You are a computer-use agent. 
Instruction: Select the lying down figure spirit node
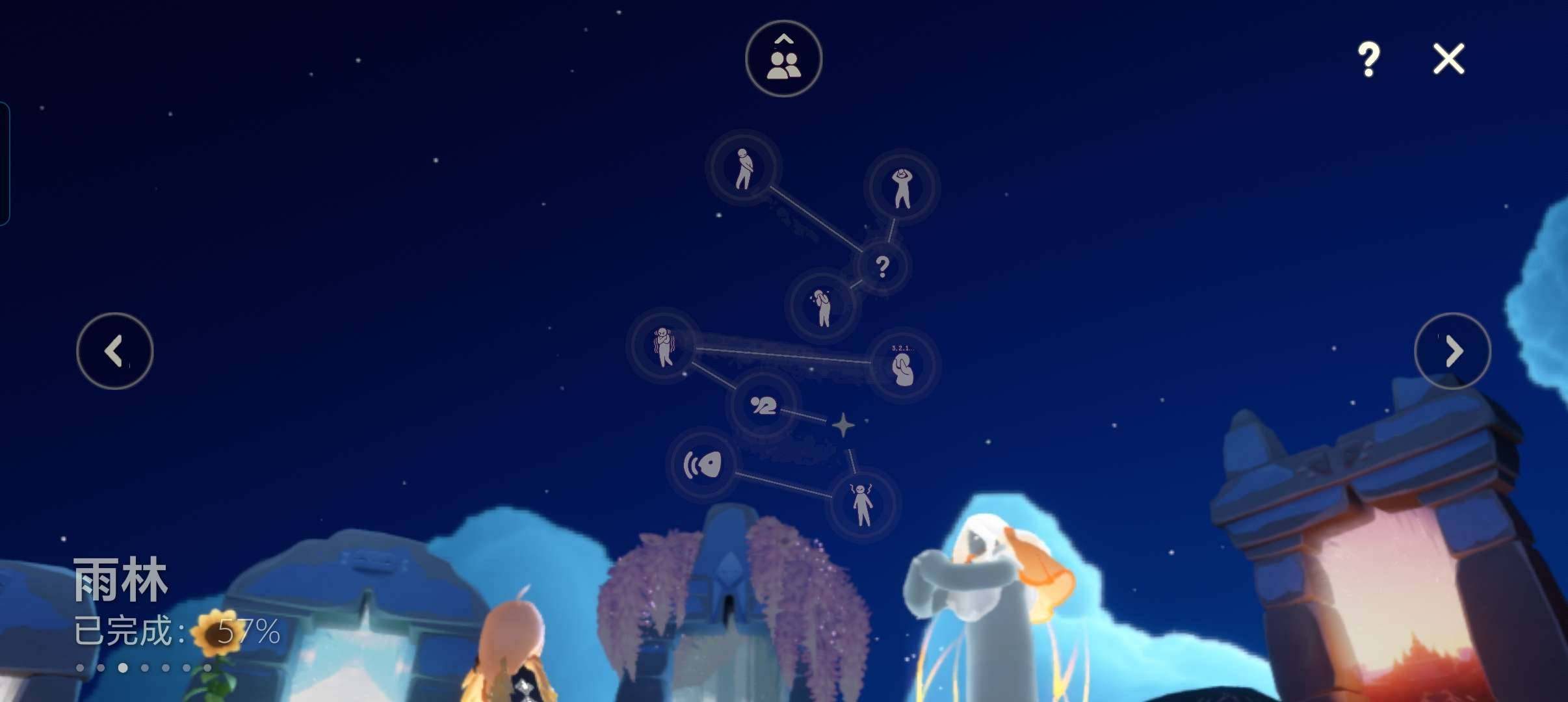(764, 406)
